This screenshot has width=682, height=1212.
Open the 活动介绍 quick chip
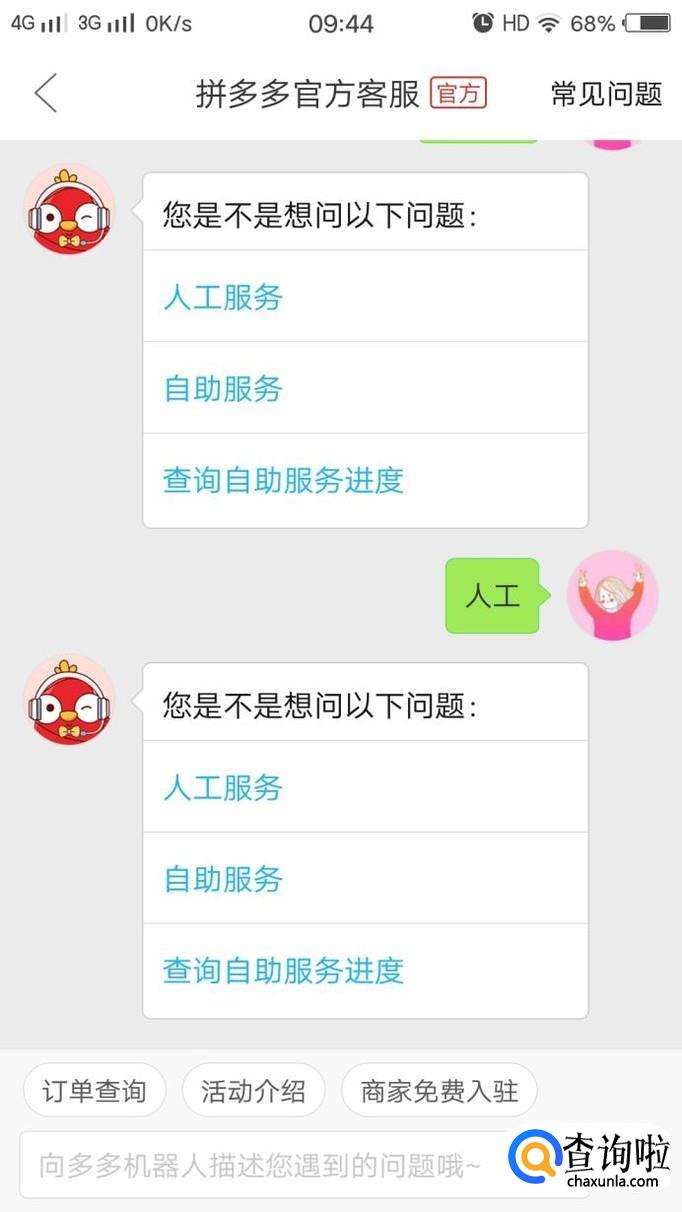(253, 1091)
